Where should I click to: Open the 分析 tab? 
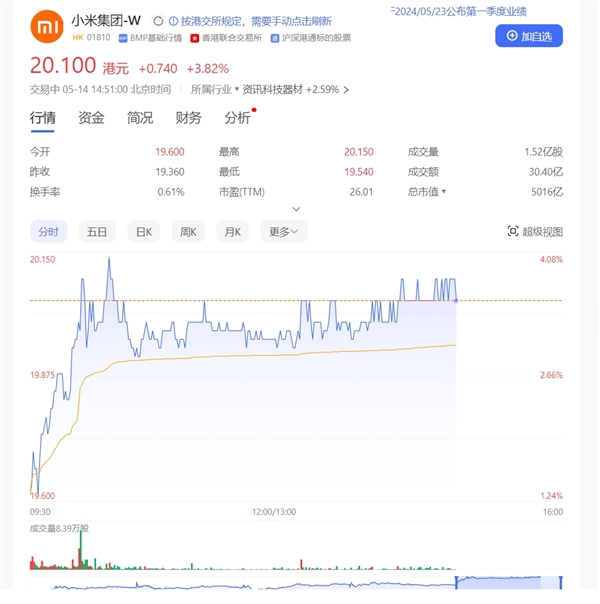237,118
